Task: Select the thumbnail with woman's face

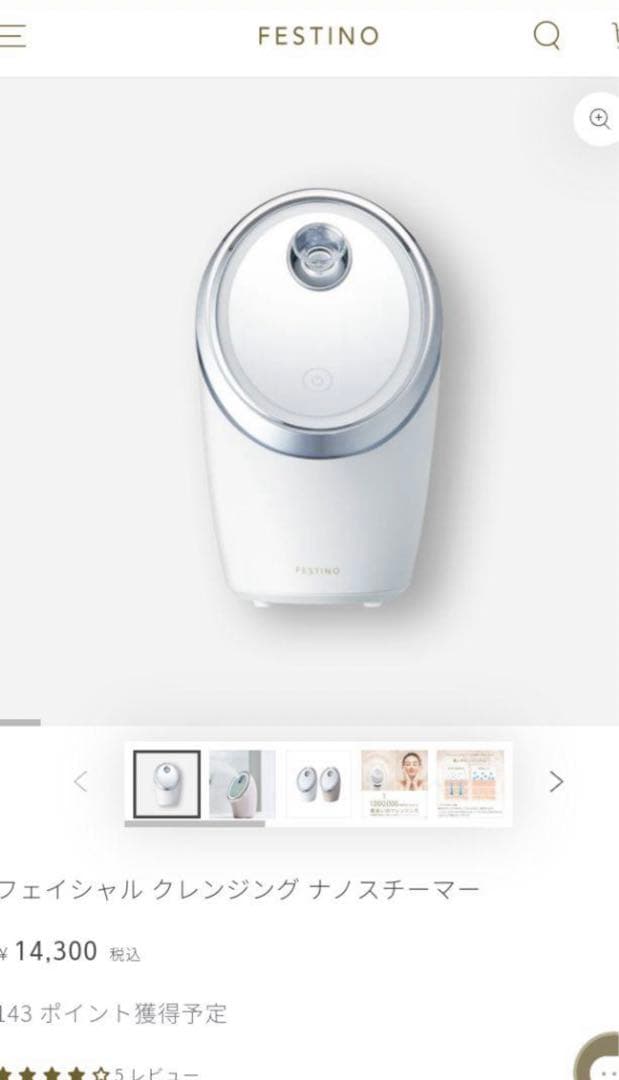Action: 394,783
